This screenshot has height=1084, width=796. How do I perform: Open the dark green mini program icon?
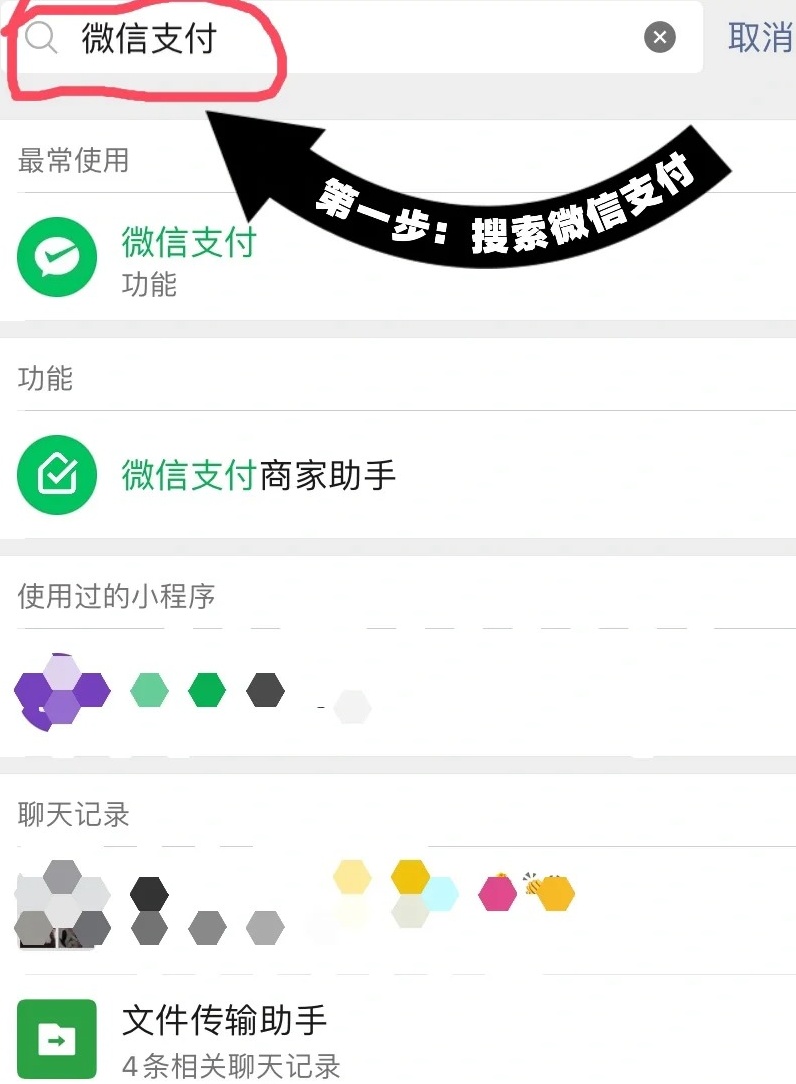[207, 692]
